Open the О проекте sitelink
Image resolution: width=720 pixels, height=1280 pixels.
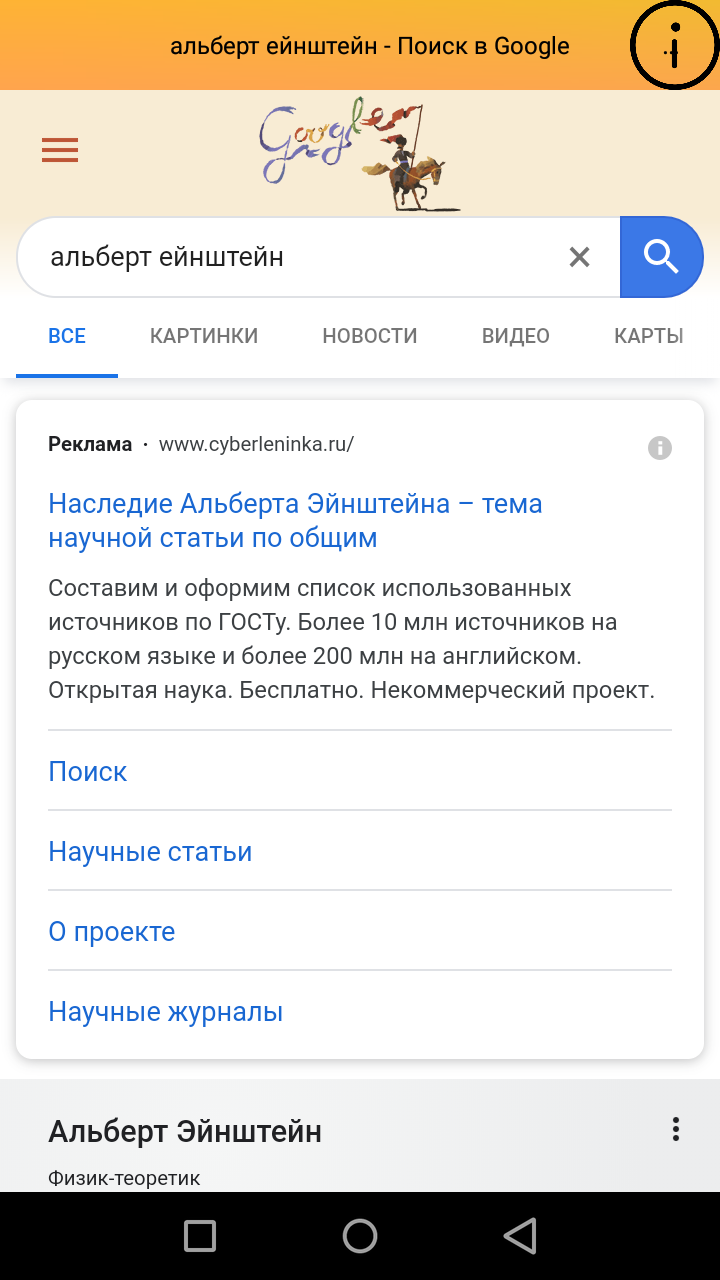[112, 931]
